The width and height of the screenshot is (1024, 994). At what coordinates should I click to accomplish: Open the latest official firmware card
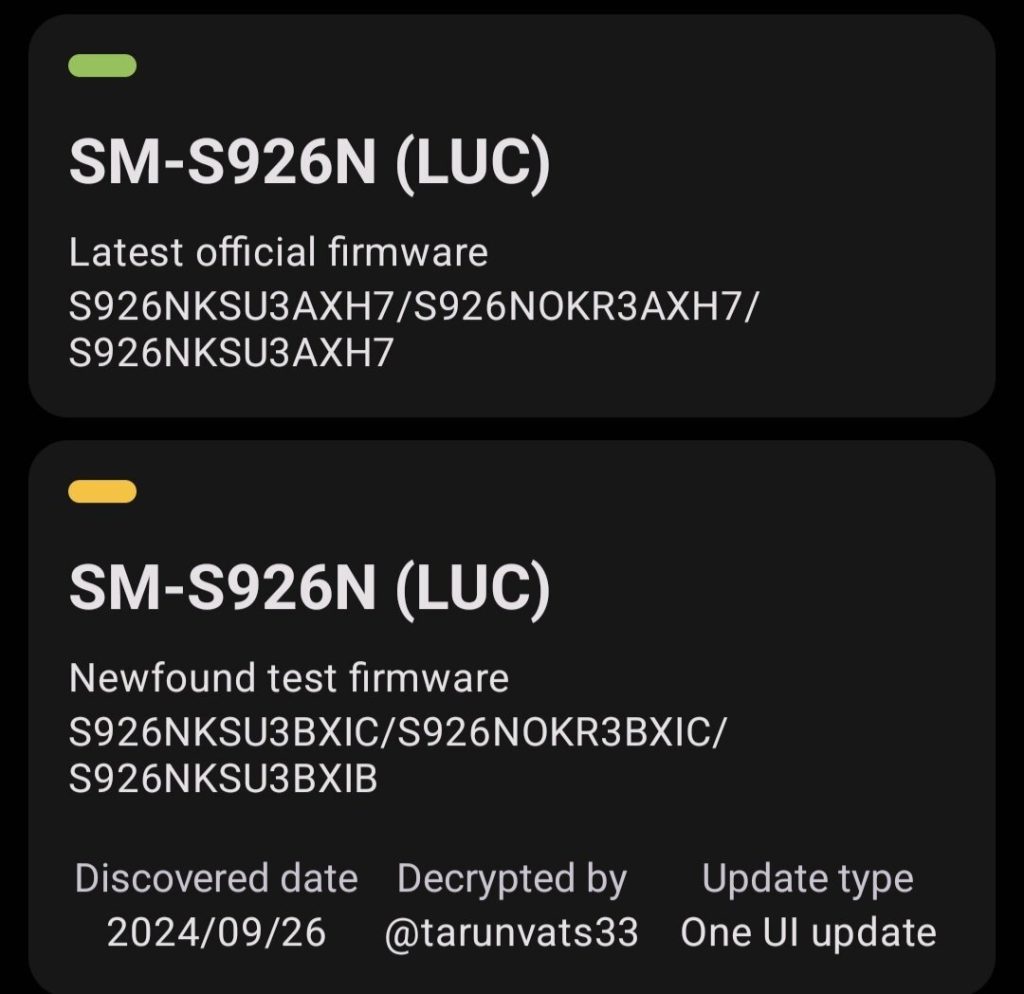coord(511,215)
